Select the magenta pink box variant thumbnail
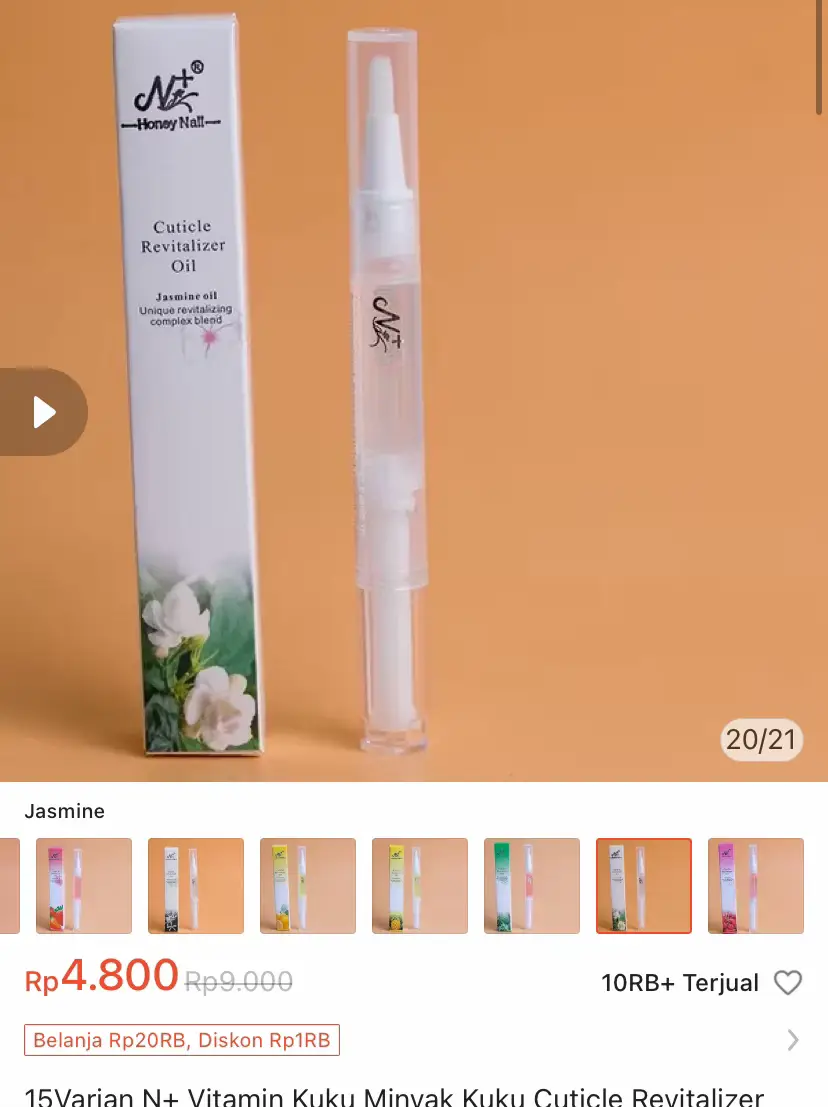Screen dimensions: 828x1107 coord(755,886)
